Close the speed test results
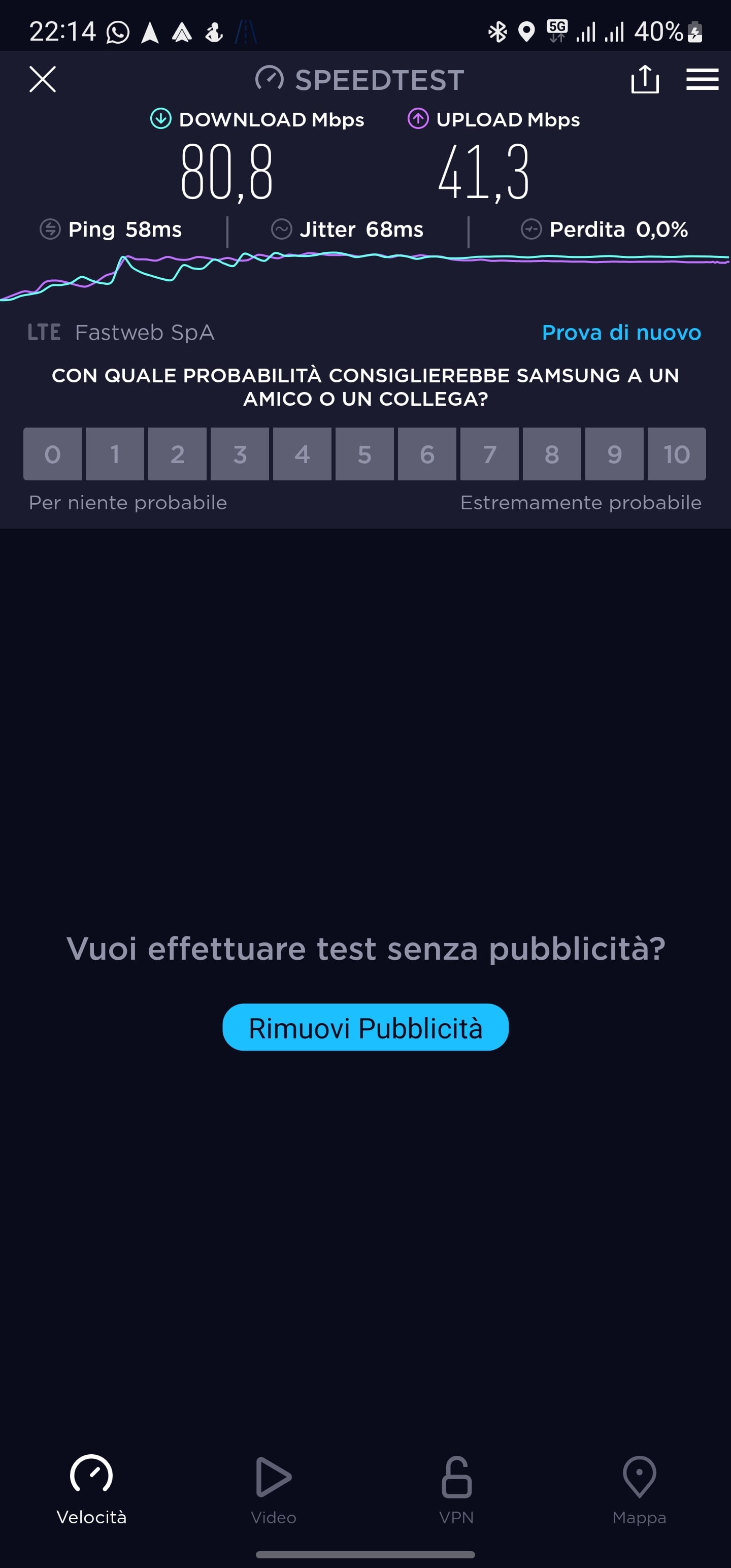This screenshot has height=1568, width=731. pos(43,79)
